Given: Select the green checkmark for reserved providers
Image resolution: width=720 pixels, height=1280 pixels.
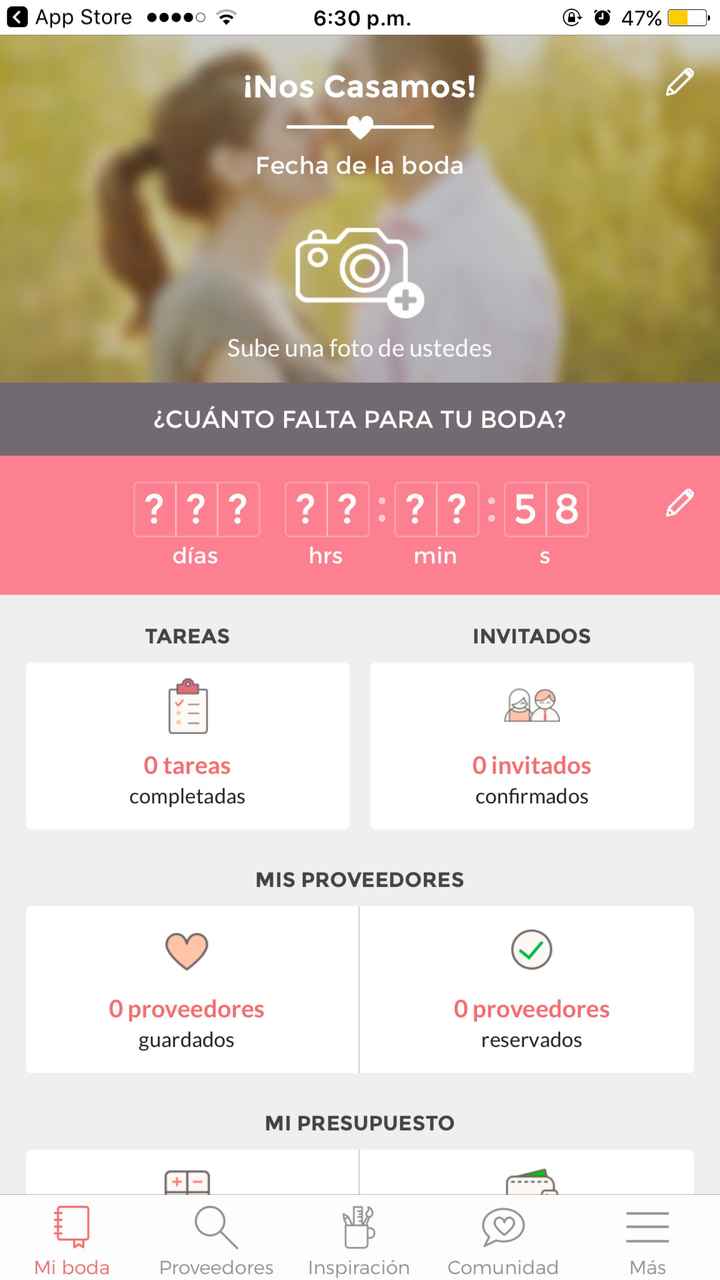Looking at the screenshot, I should [x=531, y=950].
